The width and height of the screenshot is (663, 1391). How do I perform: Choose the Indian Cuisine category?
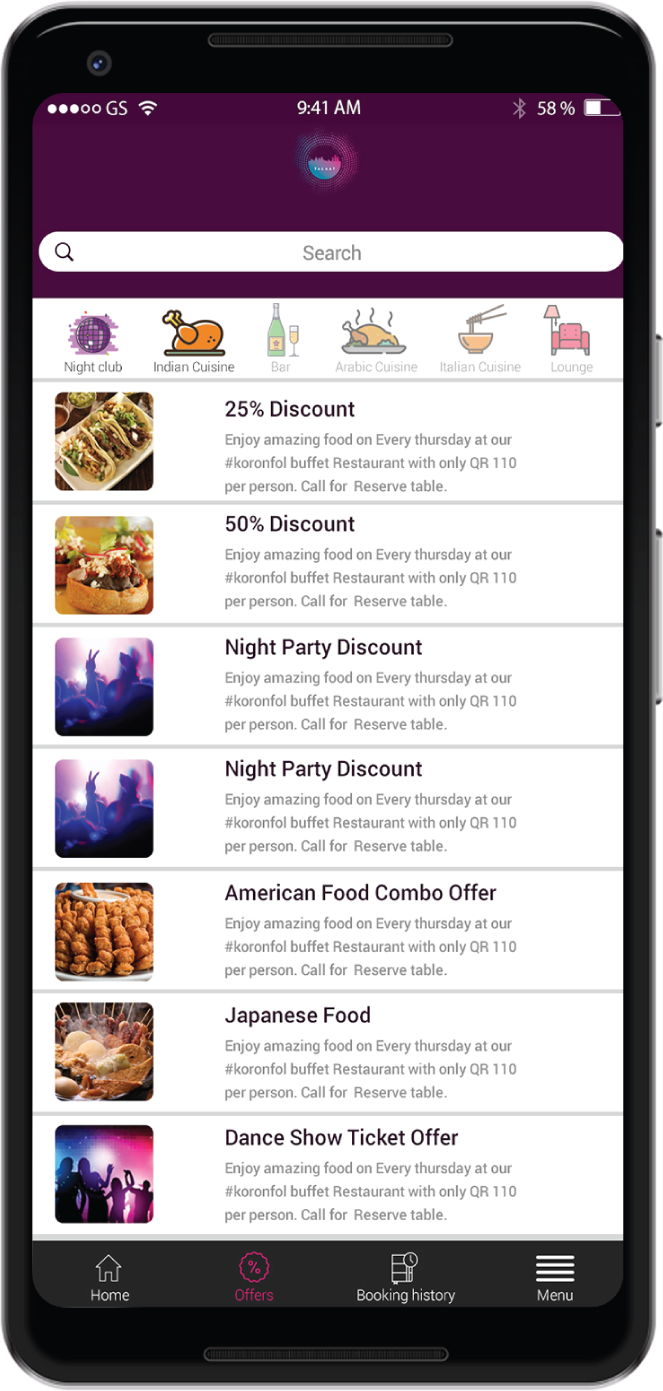click(194, 340)
